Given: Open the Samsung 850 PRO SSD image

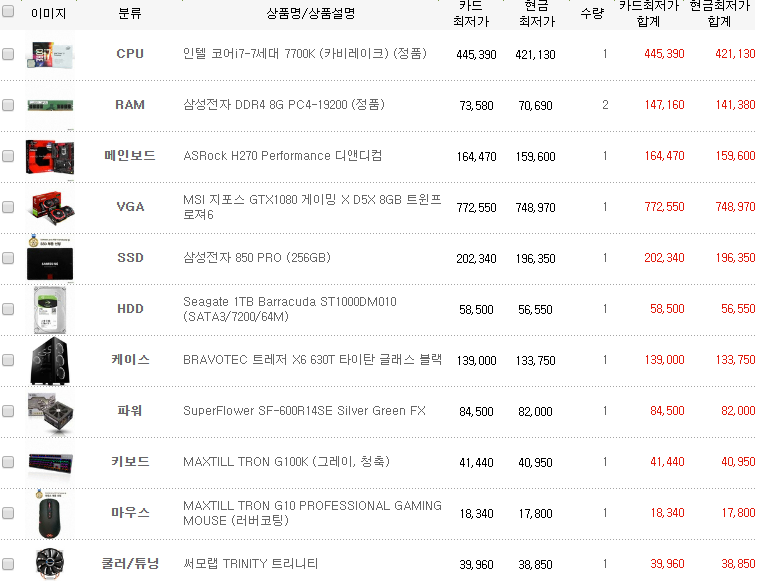Looking at the screenshot, I should pos(50,258).
